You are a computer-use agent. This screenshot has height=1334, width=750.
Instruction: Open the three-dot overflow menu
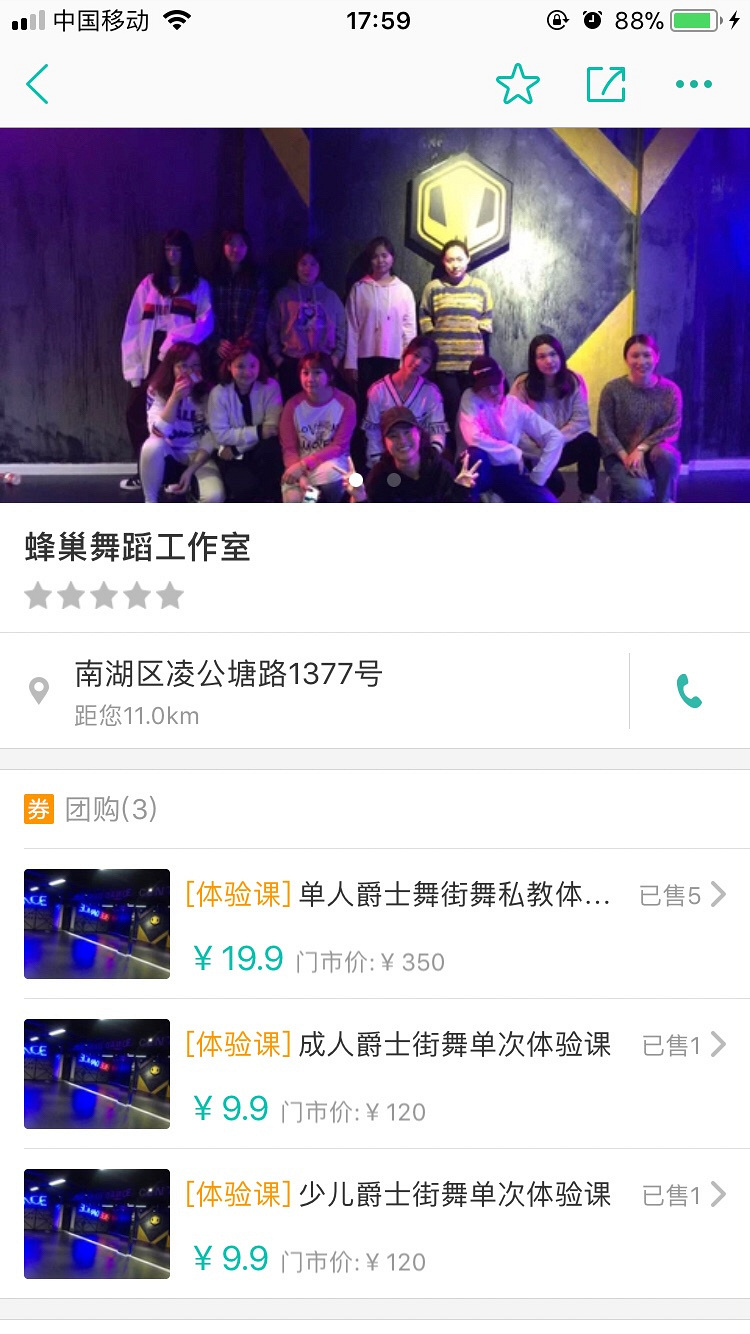point(694,85)
